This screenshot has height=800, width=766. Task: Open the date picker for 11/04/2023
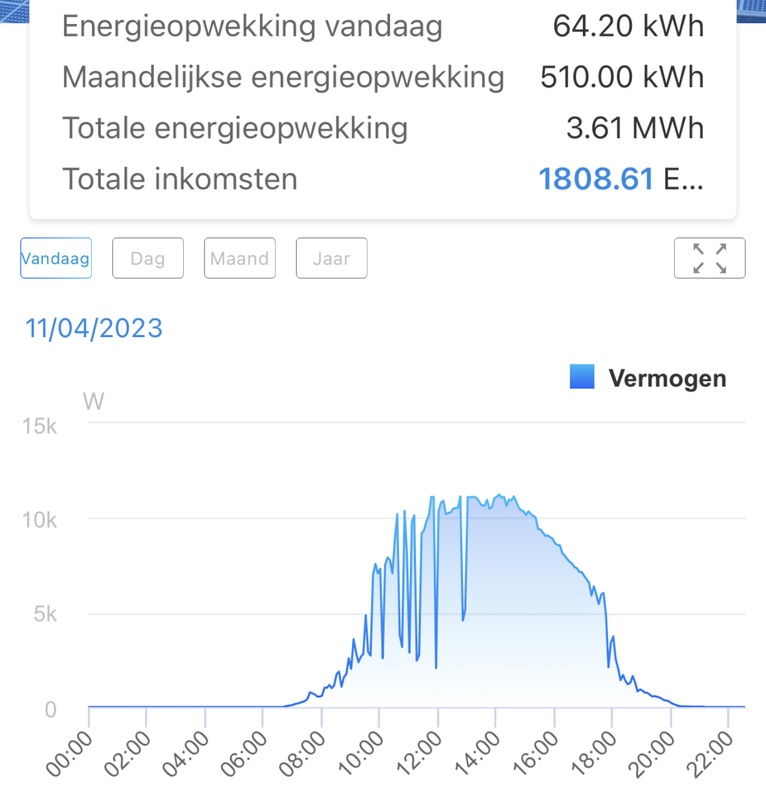[94, 328]
